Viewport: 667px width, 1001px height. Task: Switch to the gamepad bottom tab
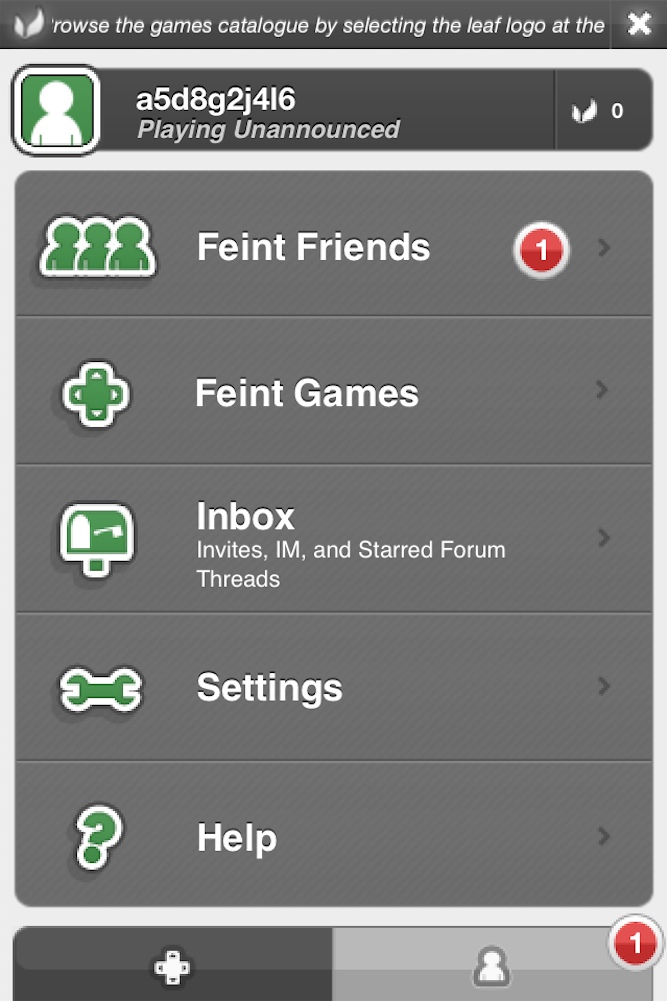172,965
